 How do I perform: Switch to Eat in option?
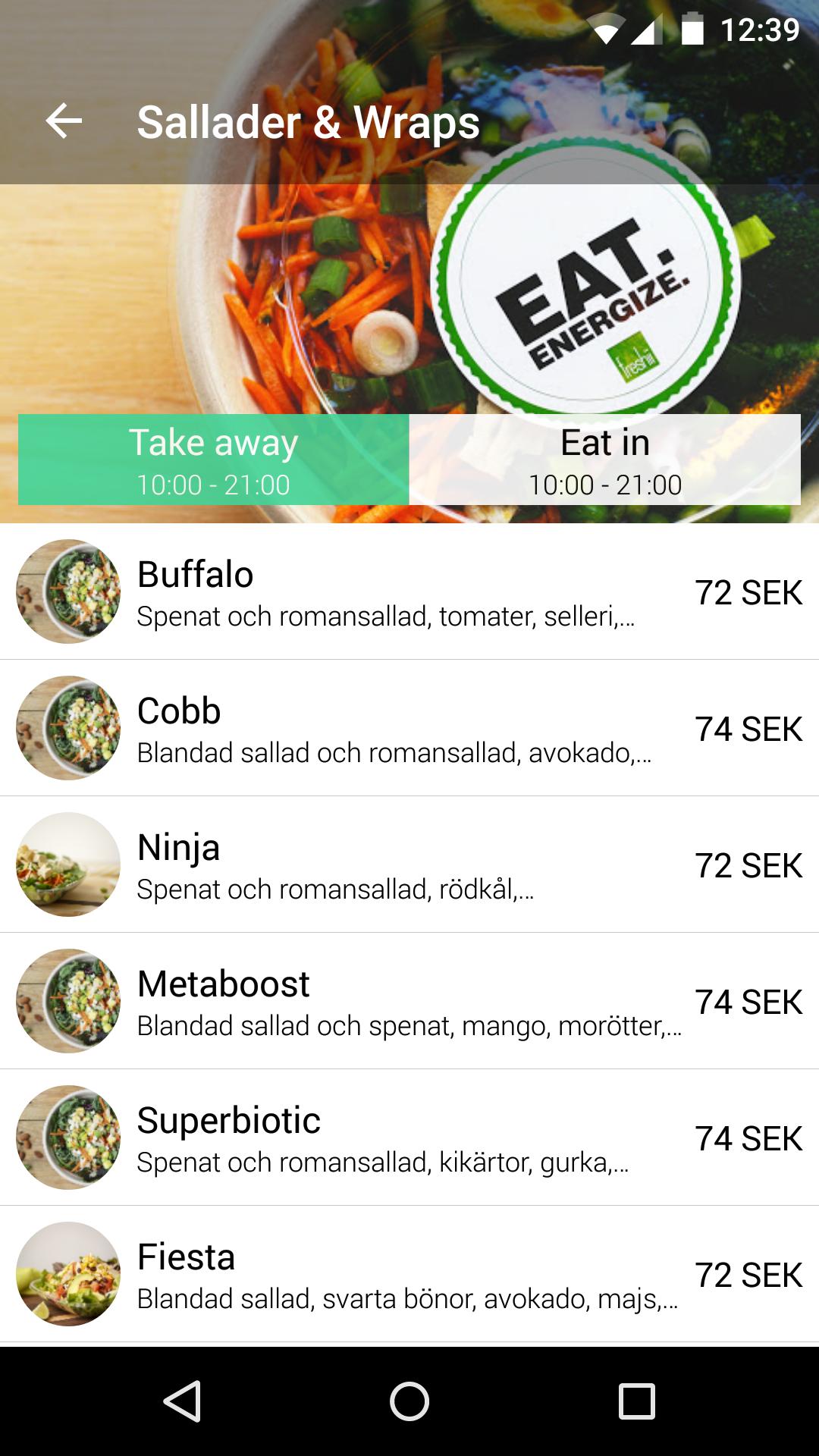(x=604, y=460)
